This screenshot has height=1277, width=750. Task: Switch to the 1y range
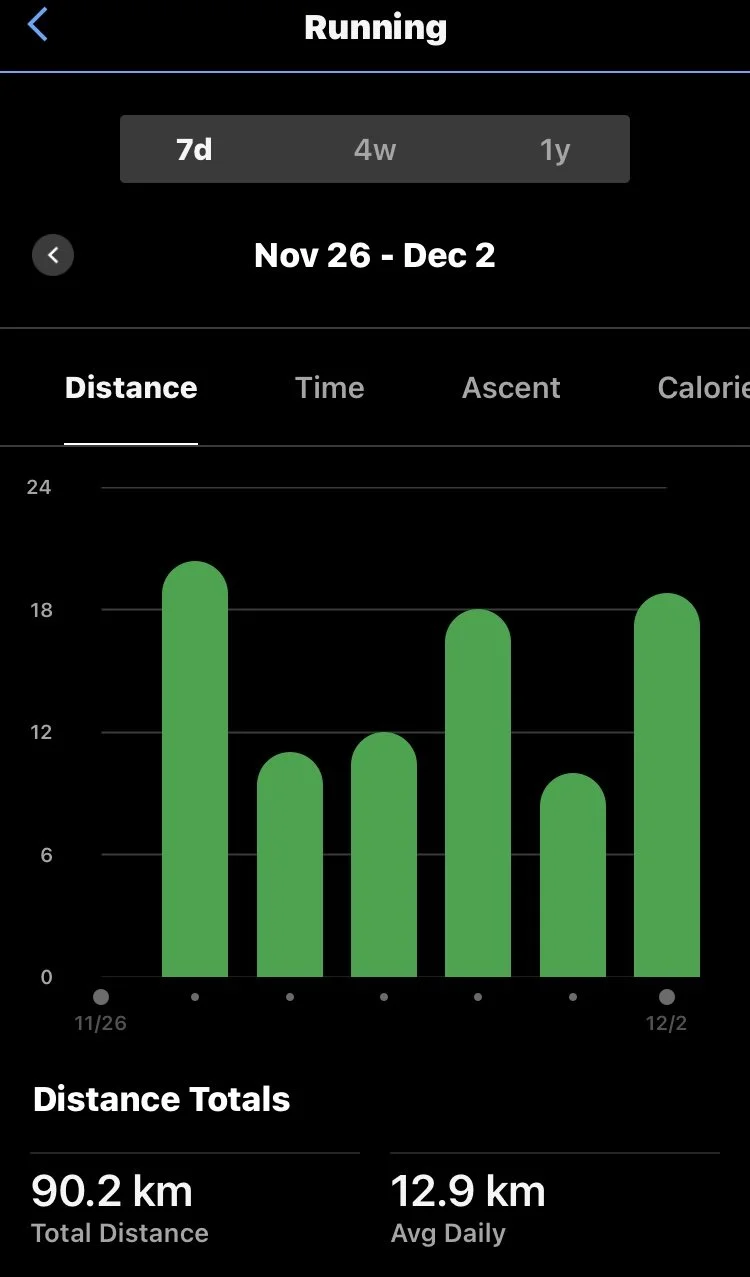[x=555, y=150]
